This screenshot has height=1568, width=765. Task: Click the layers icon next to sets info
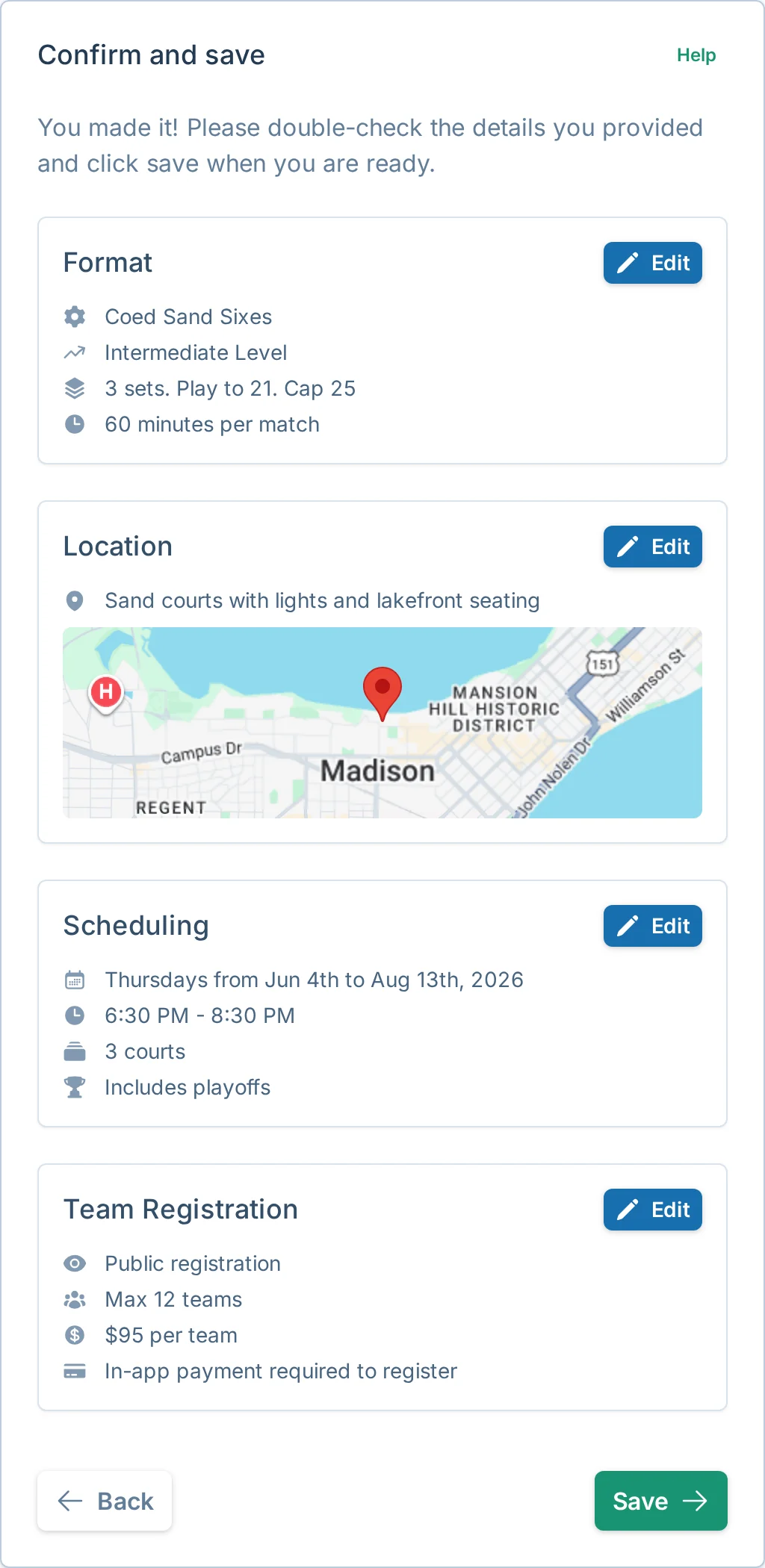tap(75, 388)
